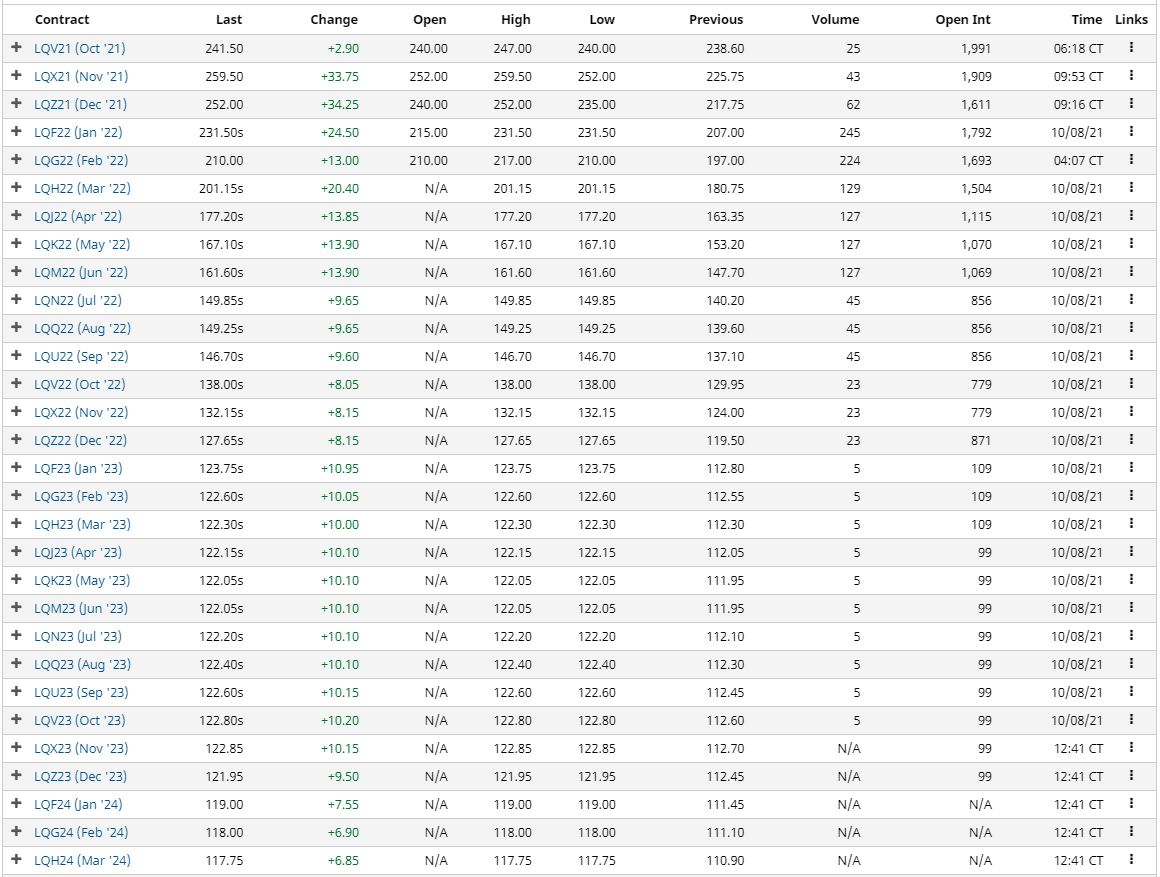
Task: Expand the LQX21 (Nov '21) row
Action: pyautogui.click(x=16, y=76)
